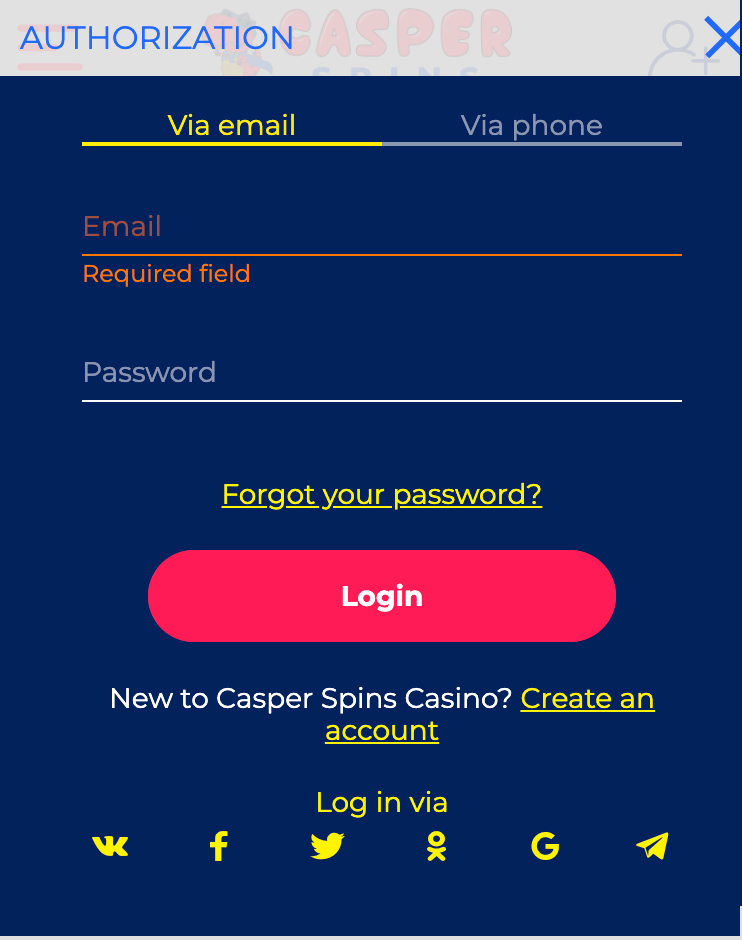Viewport: 742px width, 940px height.
Task: Log in via Google icon
Action: pos(544,847)
